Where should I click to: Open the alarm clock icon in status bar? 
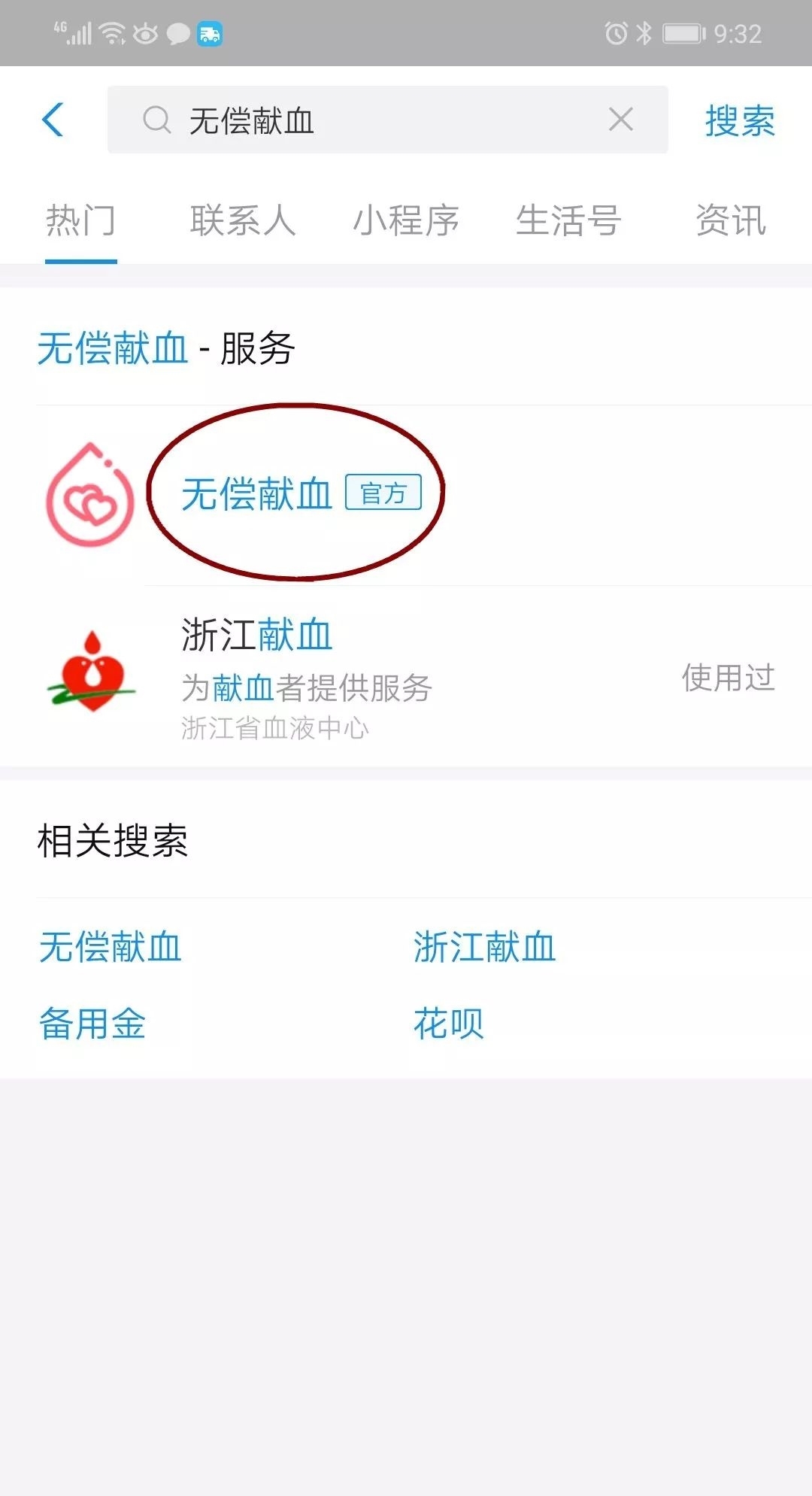pyautogui.click(x=617, y=32)
